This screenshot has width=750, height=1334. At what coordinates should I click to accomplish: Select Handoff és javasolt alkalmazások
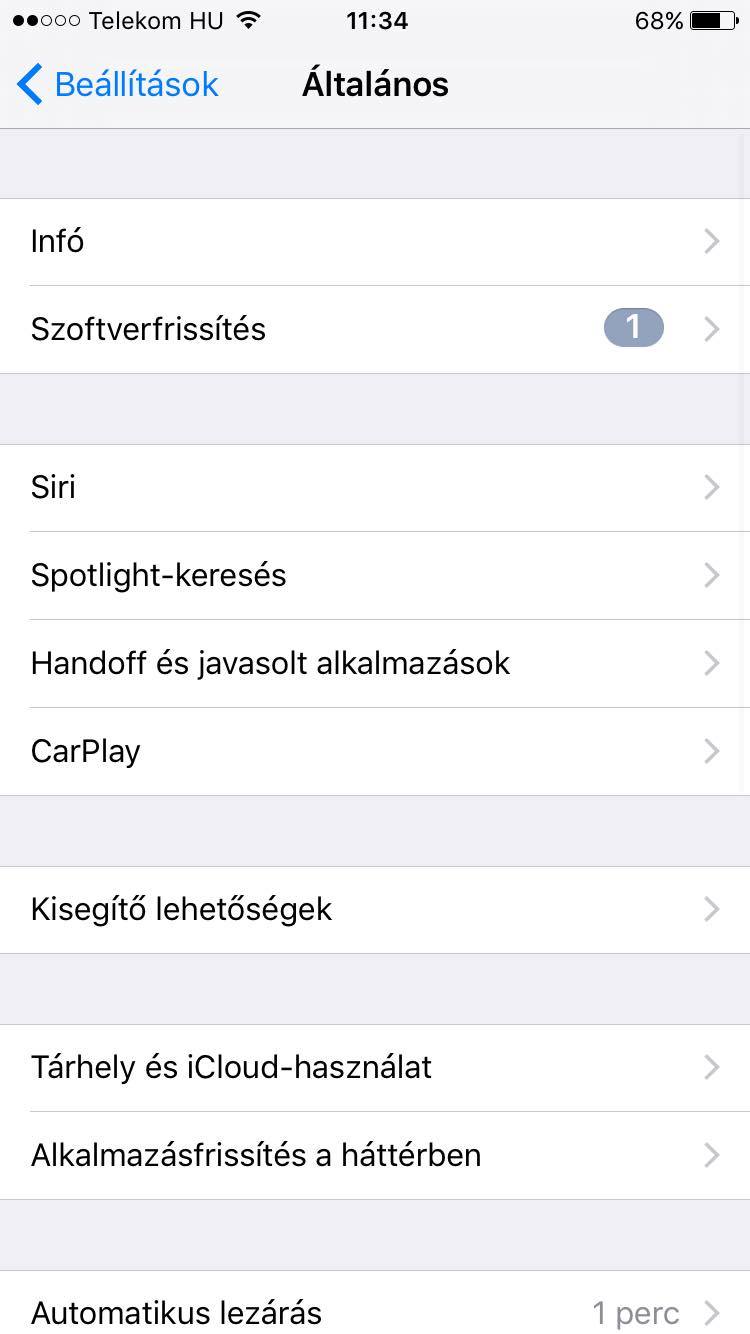(x=375, y=664)
